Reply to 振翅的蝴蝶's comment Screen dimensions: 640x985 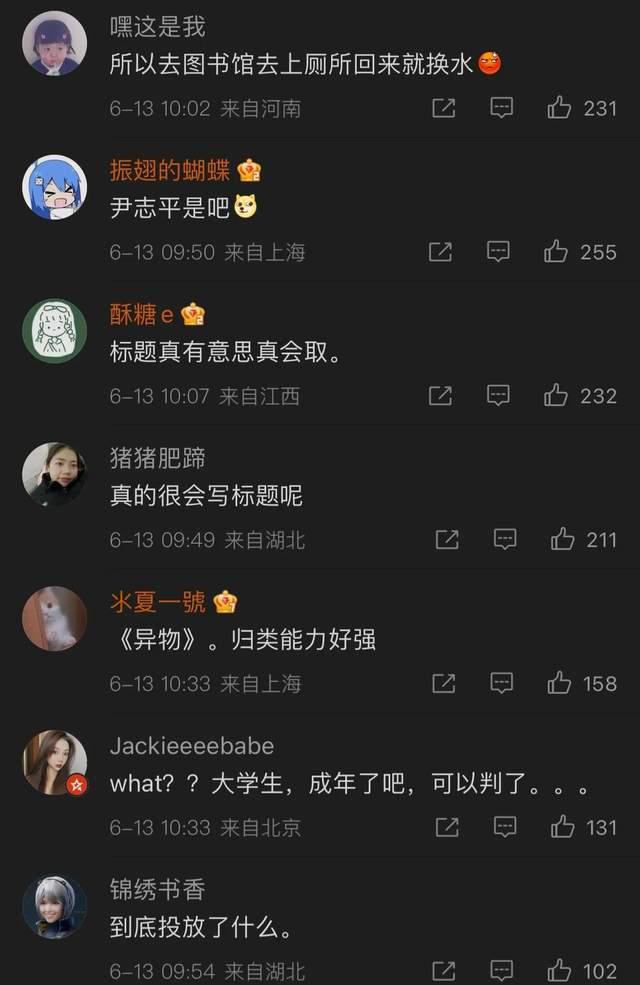tap(498, 252)
